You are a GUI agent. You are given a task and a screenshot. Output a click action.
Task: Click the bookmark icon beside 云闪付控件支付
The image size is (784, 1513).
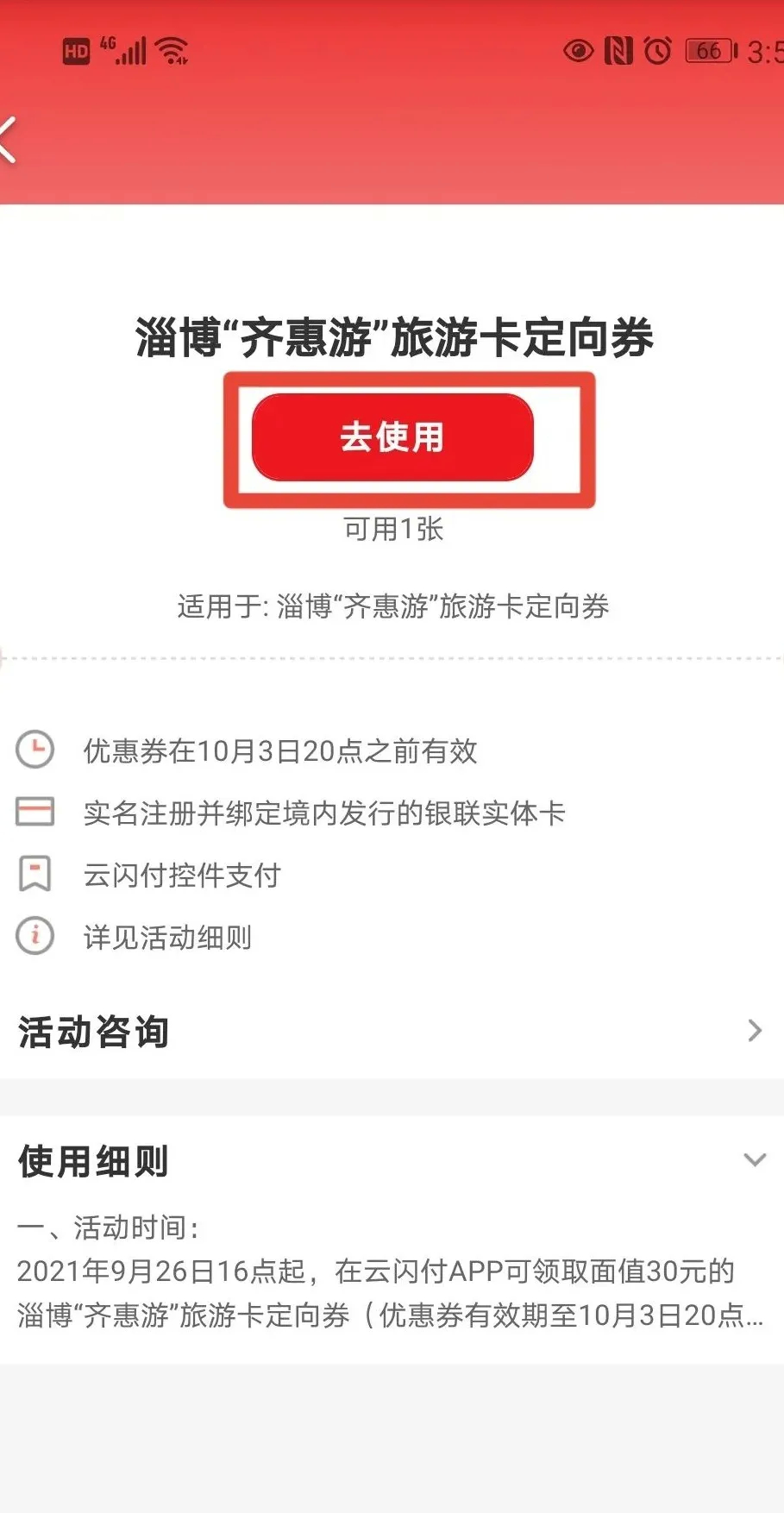coord(34,874)
